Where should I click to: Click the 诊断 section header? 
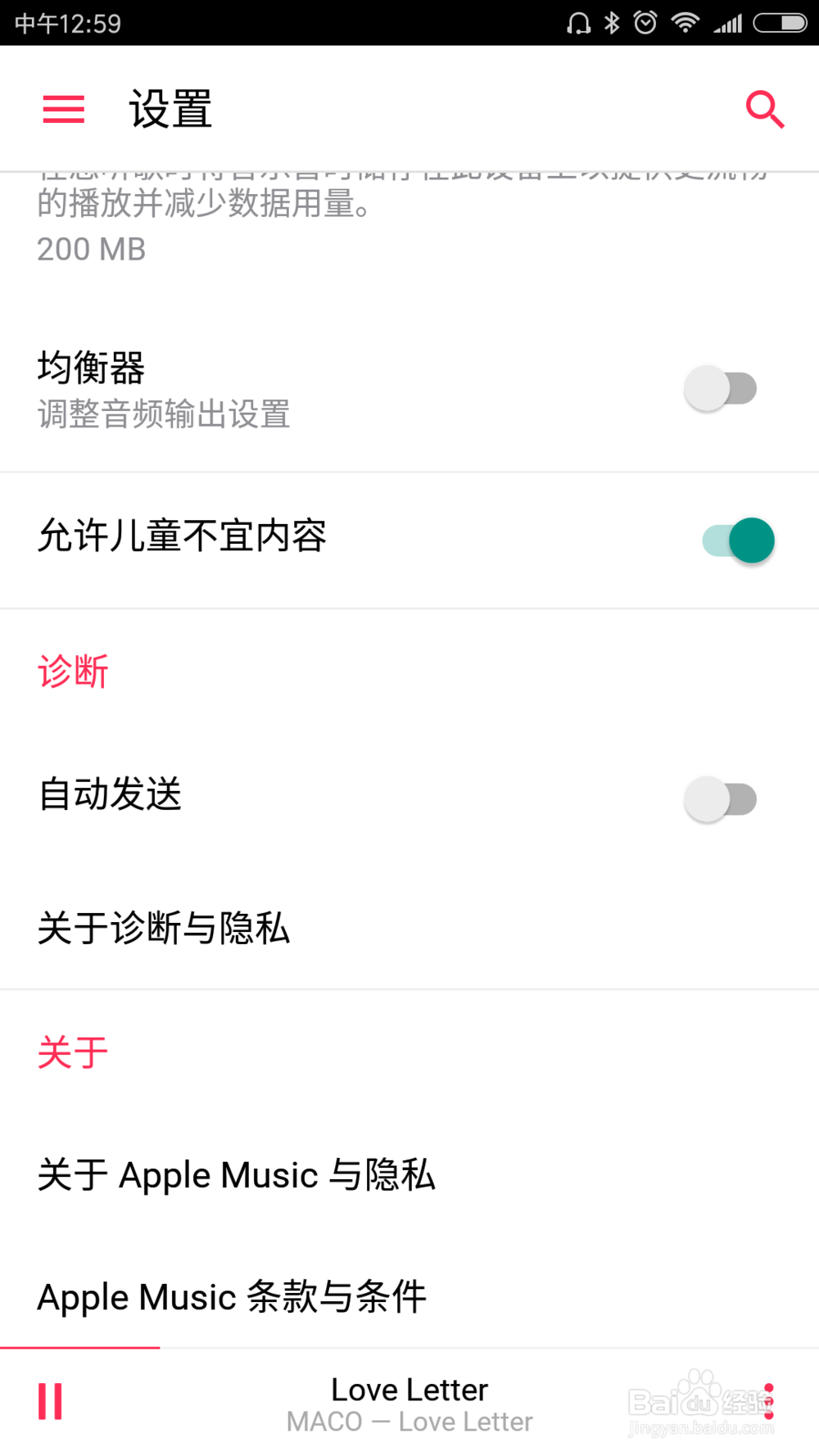tap(72, 670)
